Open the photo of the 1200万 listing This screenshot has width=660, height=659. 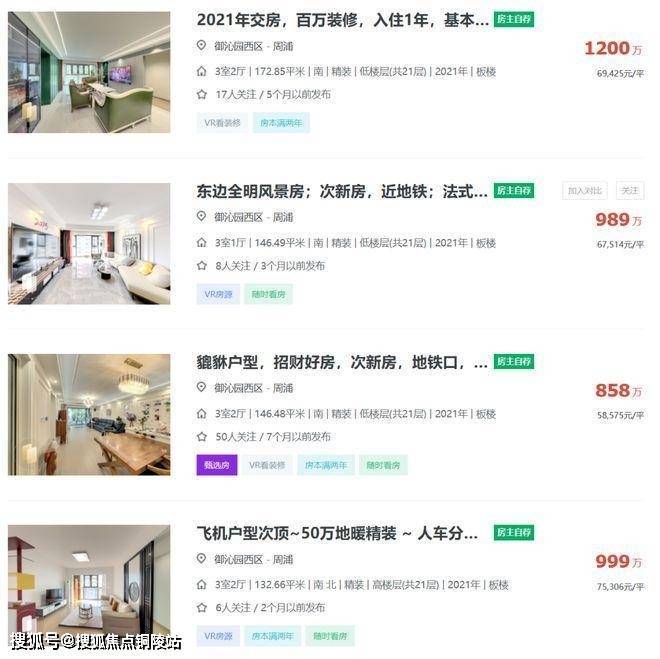click(89, 72)
